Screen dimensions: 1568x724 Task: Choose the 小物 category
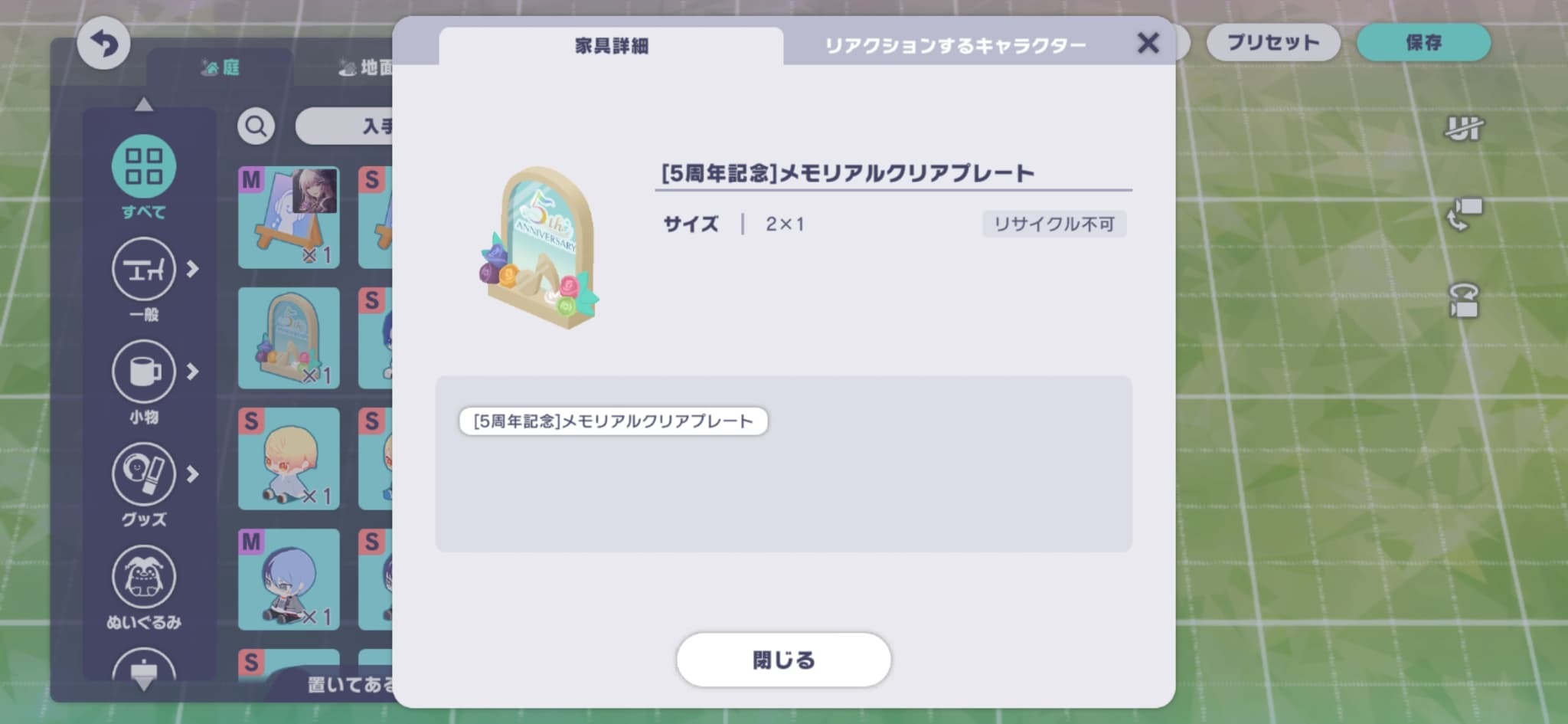144,381
